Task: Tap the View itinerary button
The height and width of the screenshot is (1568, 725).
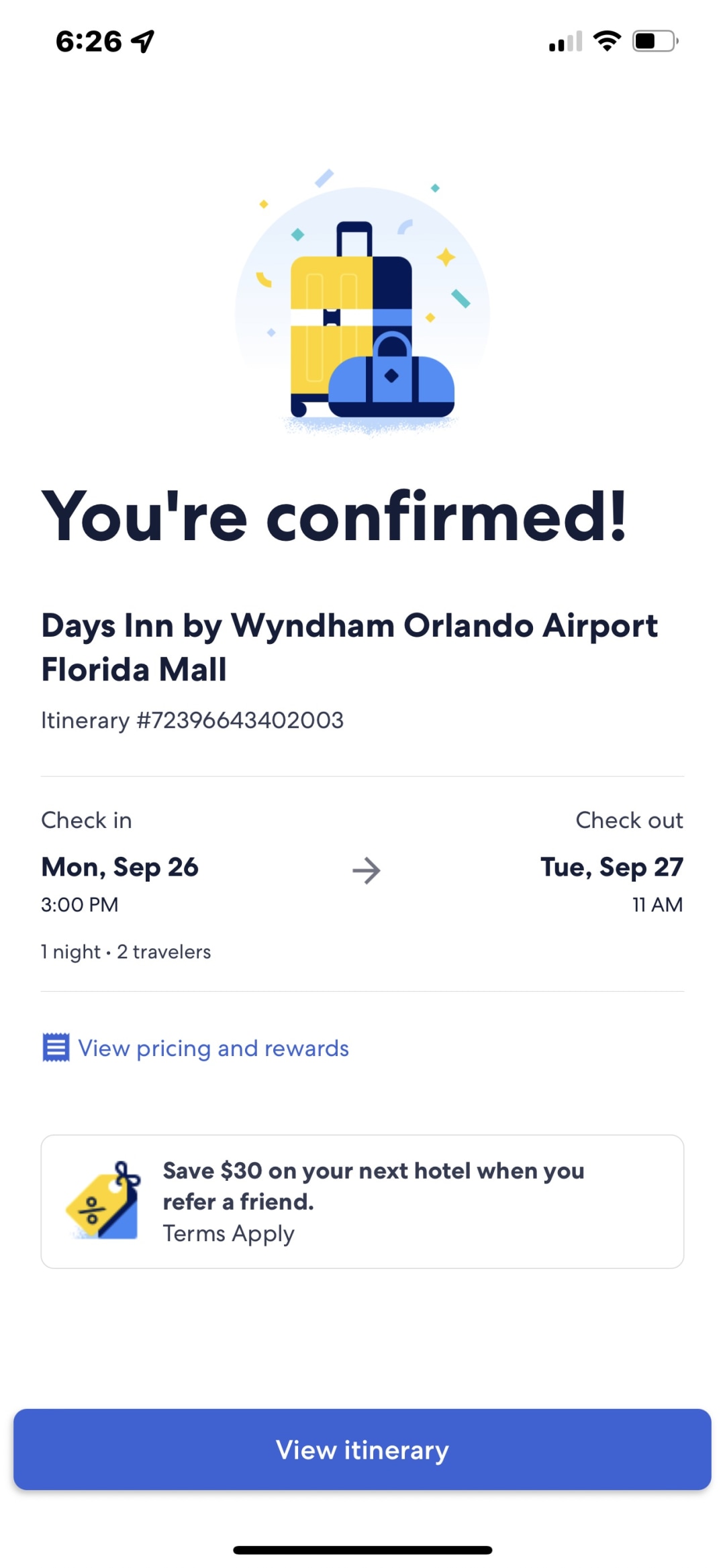Action: [362, 1450]
